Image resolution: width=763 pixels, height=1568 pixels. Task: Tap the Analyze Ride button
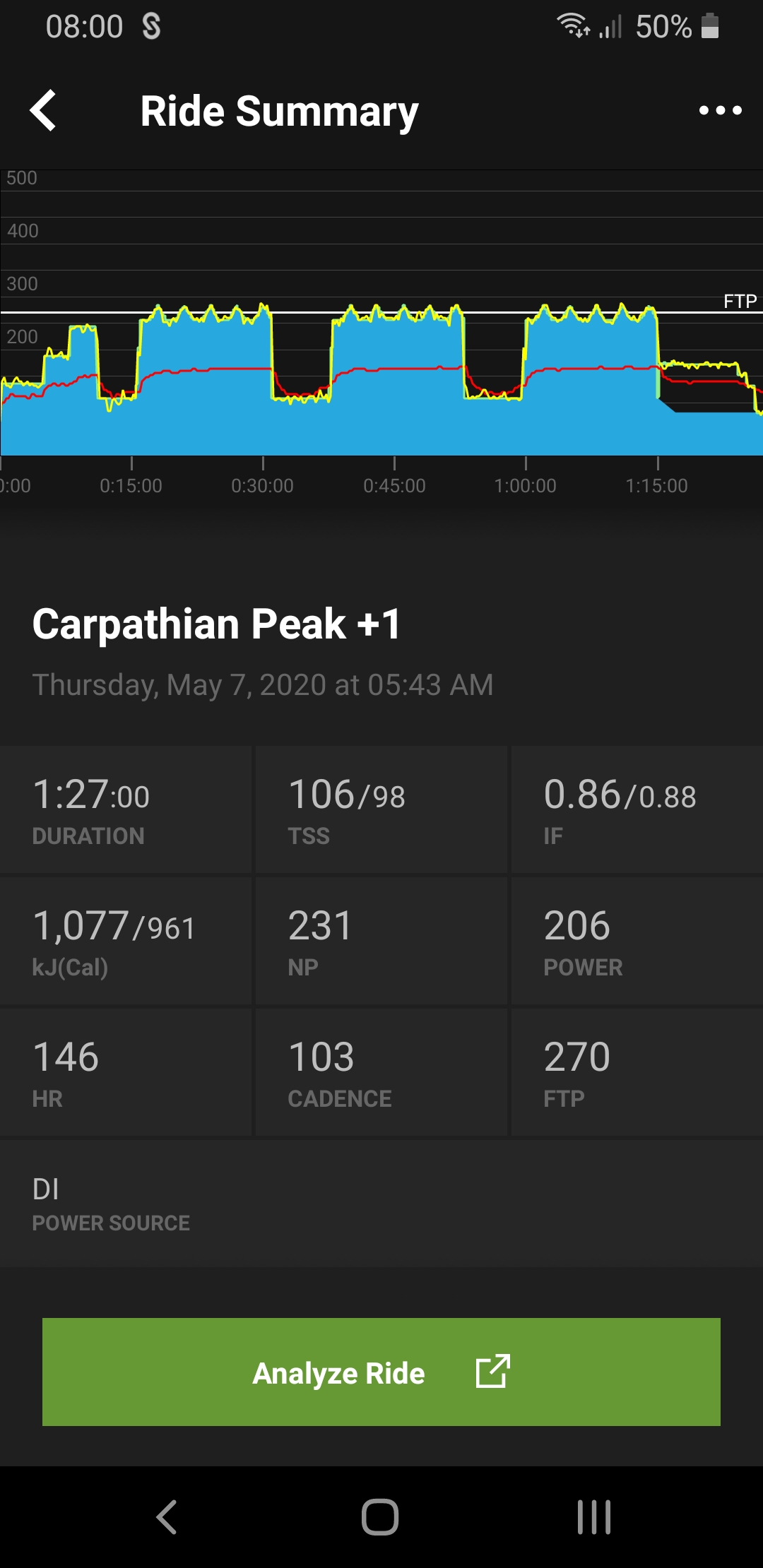[x=381, y=1372]
